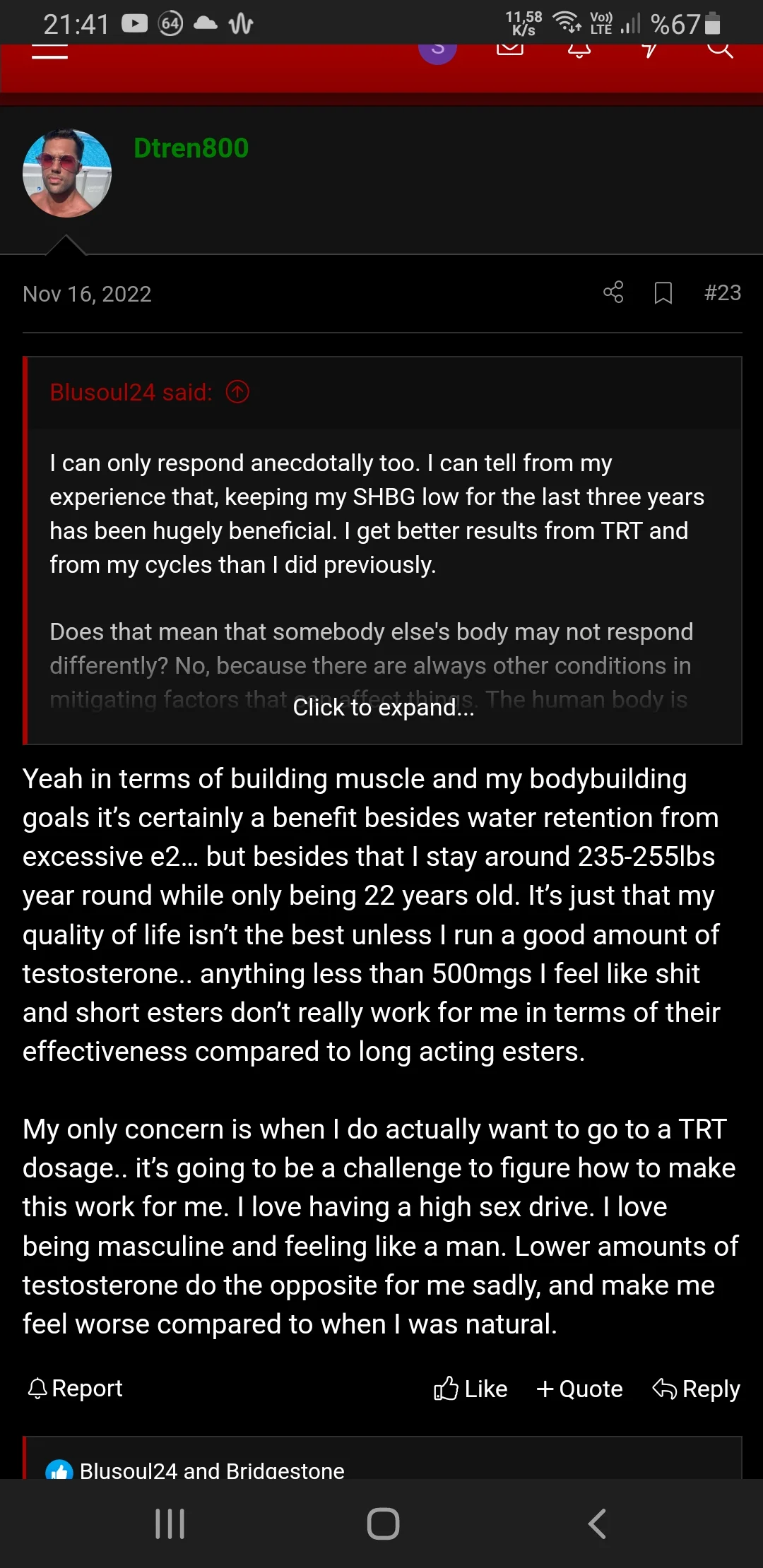
Task: Add this post to multi-quote
Action: coord(579,1389)
